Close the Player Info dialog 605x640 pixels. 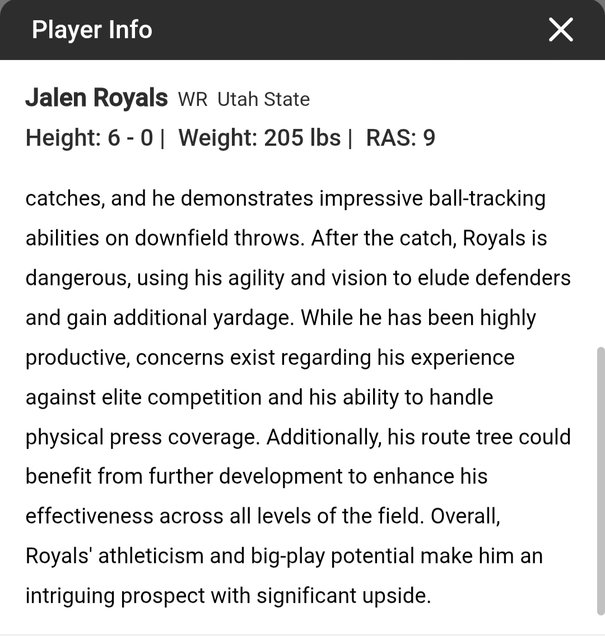click(x=561, y=30)
